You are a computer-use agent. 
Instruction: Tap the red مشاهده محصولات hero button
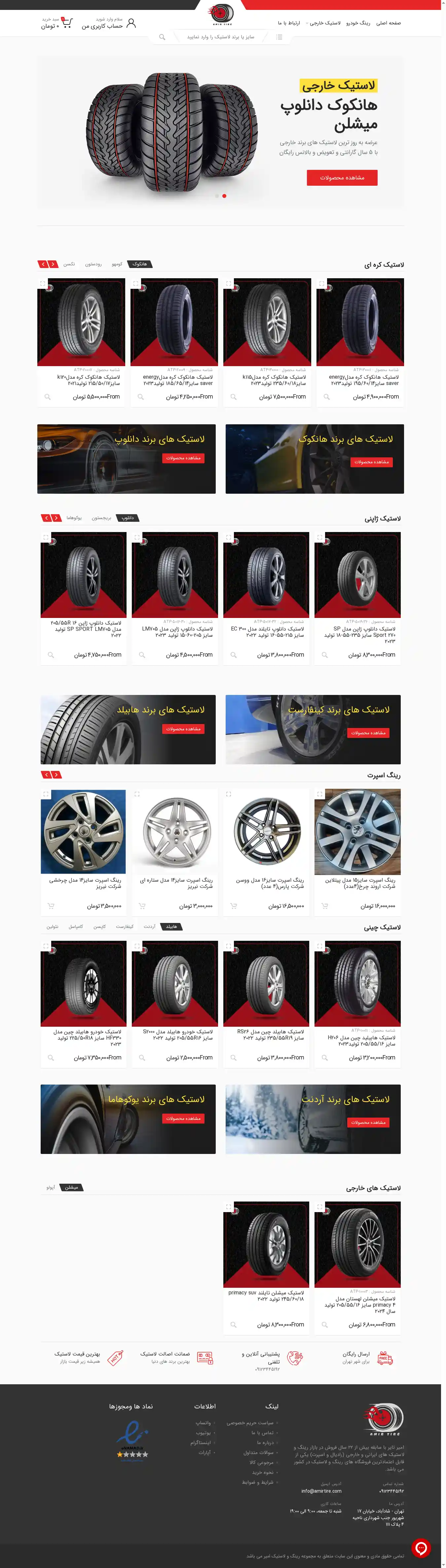(342, 178)
